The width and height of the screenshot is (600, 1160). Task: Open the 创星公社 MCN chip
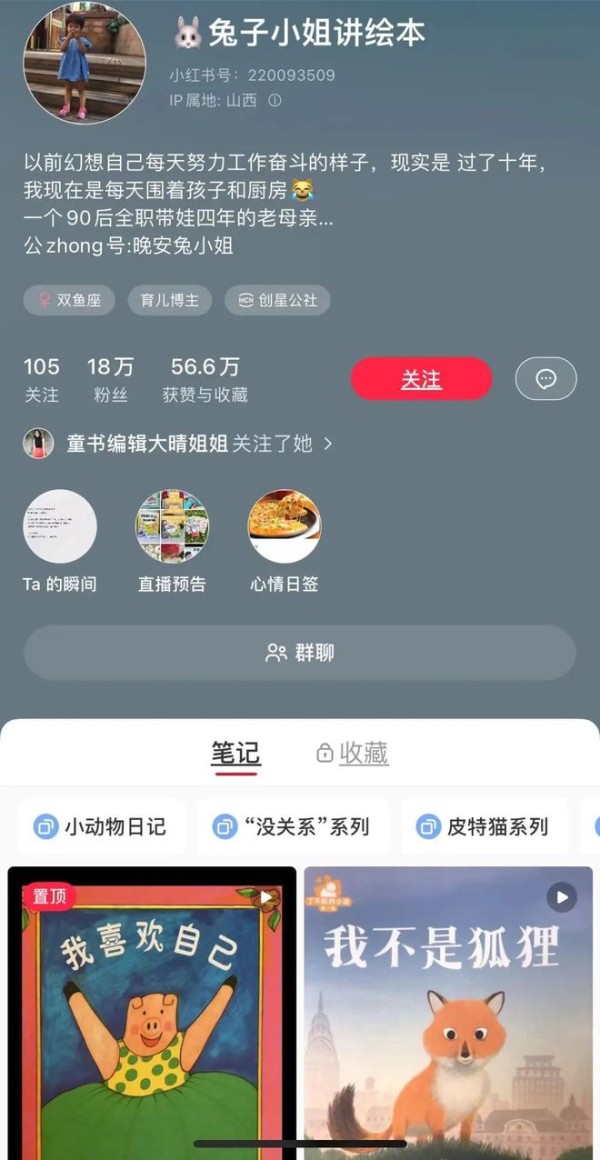[x=277, y=300]
